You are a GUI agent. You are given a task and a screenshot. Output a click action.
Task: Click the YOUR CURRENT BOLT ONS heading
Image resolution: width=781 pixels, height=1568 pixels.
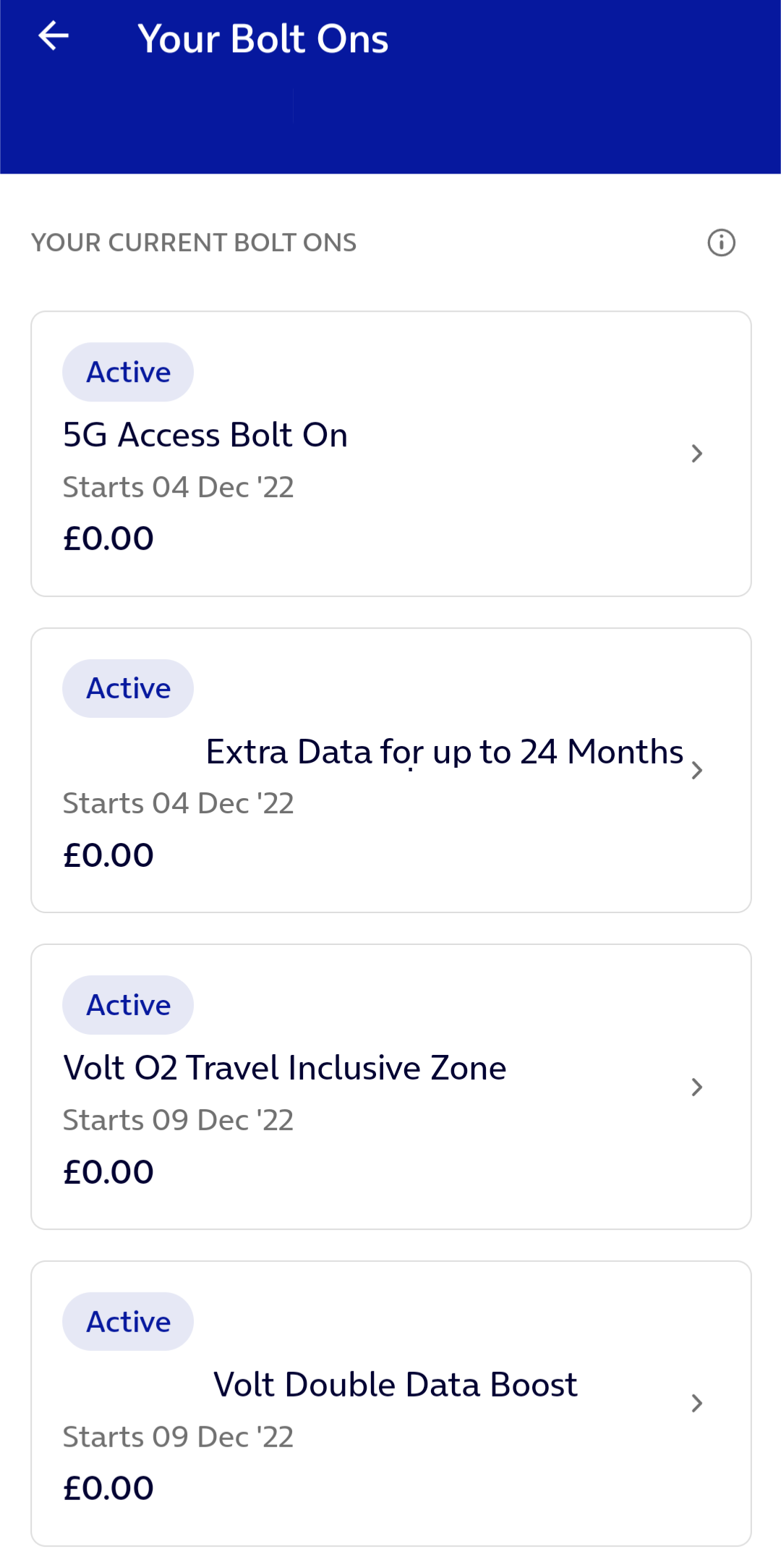click(194, 242)
